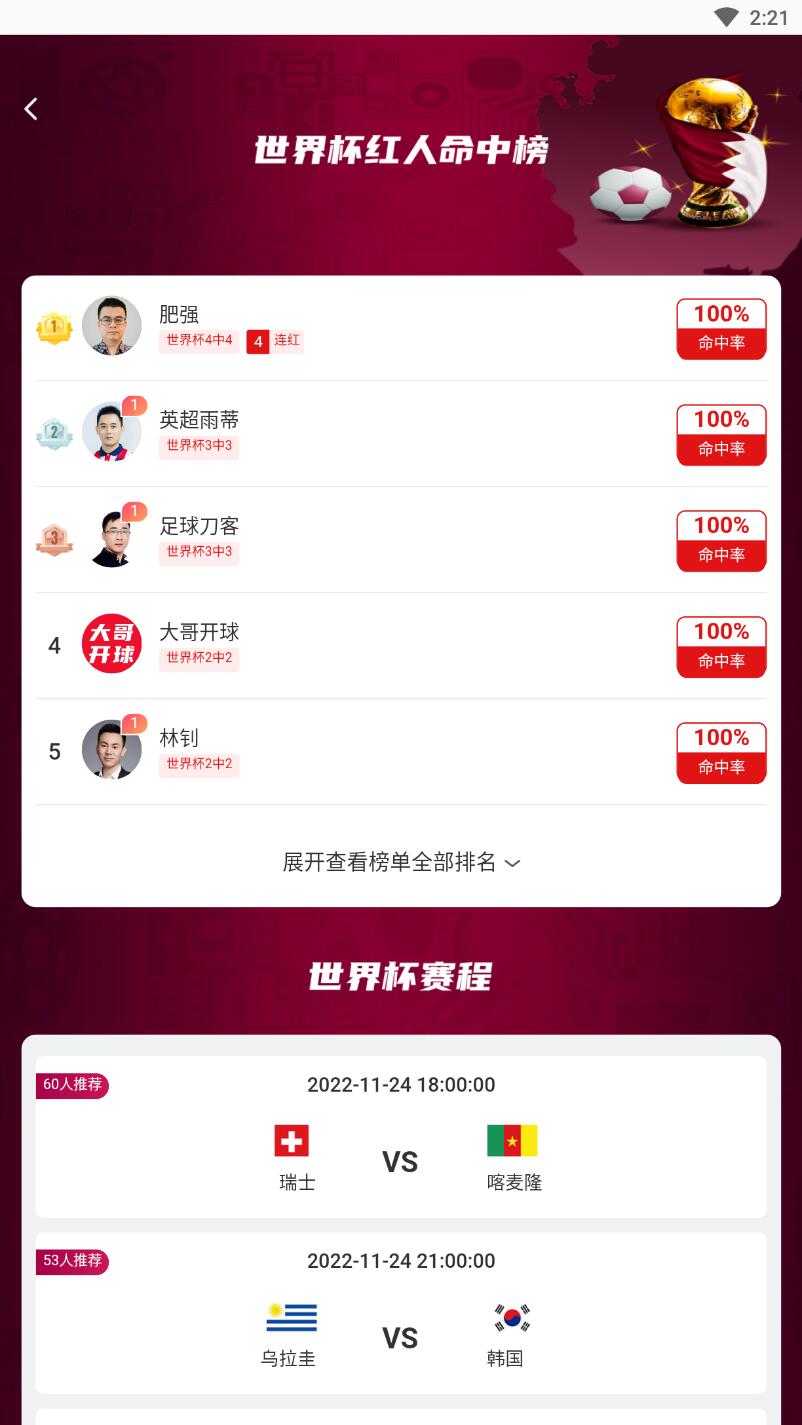
Task: Open the 足球刀客 ranking entry
Action: [400, 539]
